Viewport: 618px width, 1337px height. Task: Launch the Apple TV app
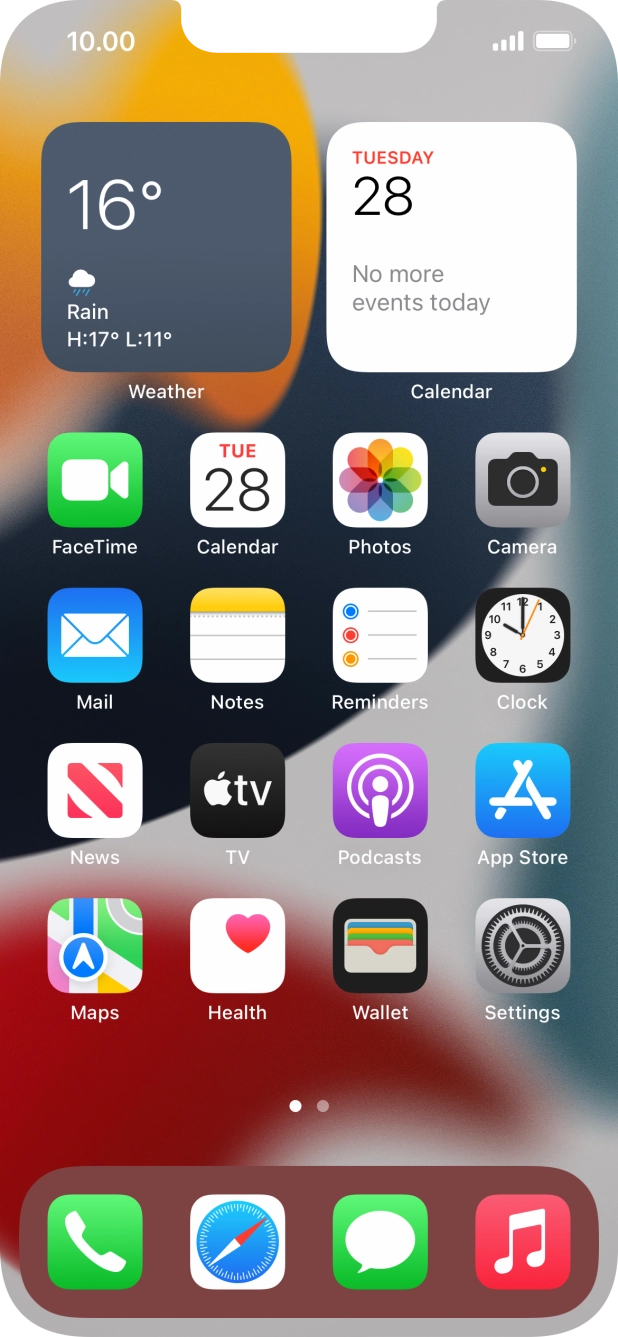tap(237, 790)
